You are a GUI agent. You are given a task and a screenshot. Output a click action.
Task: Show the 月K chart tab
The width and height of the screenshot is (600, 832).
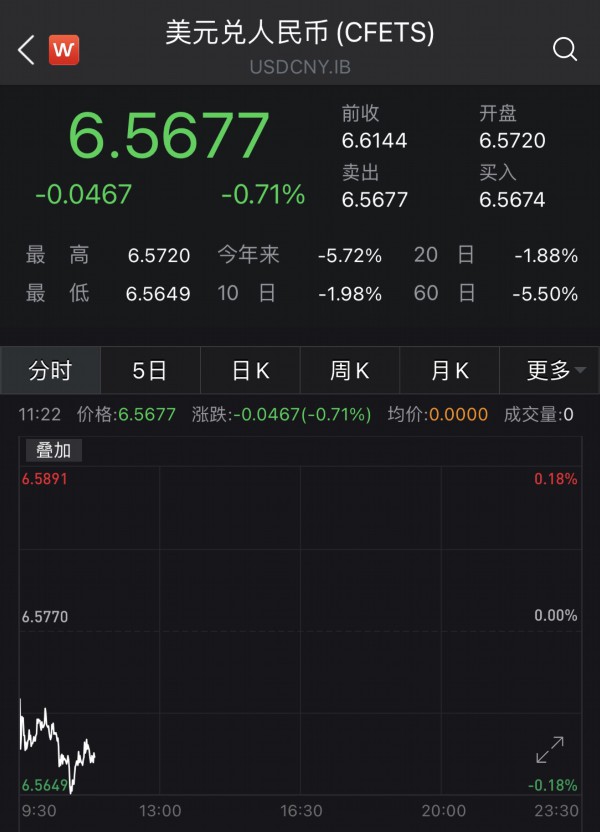(x=450, y=371)
